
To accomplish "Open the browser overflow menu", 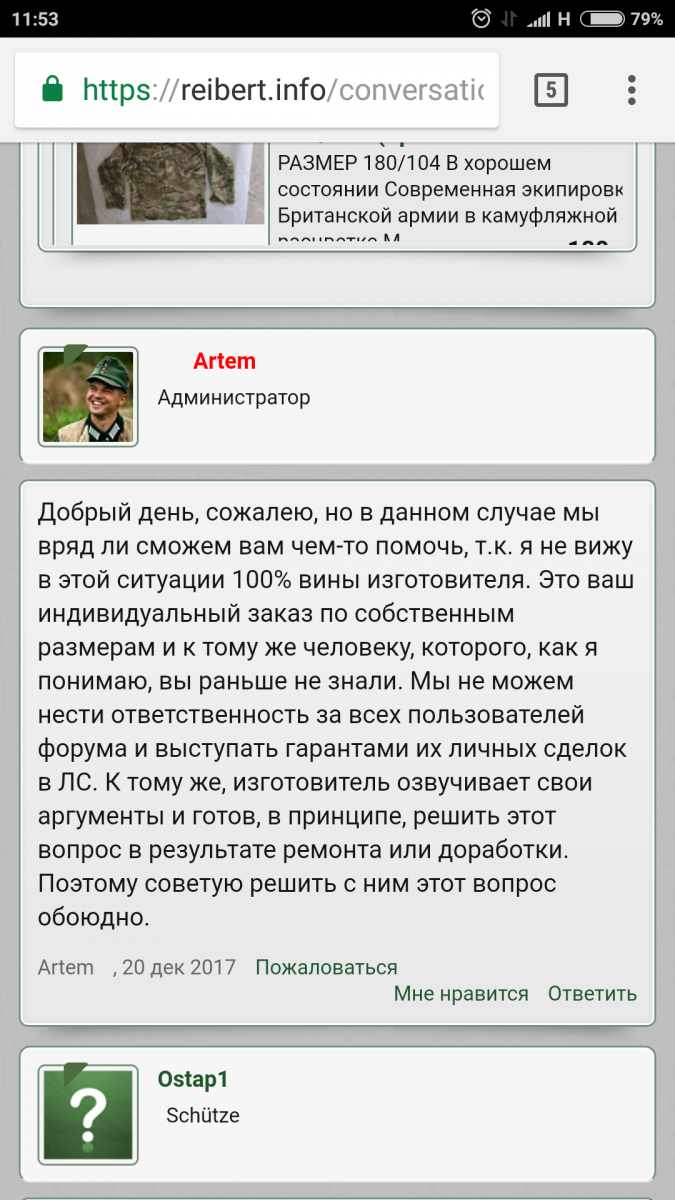I will point(631,91).
